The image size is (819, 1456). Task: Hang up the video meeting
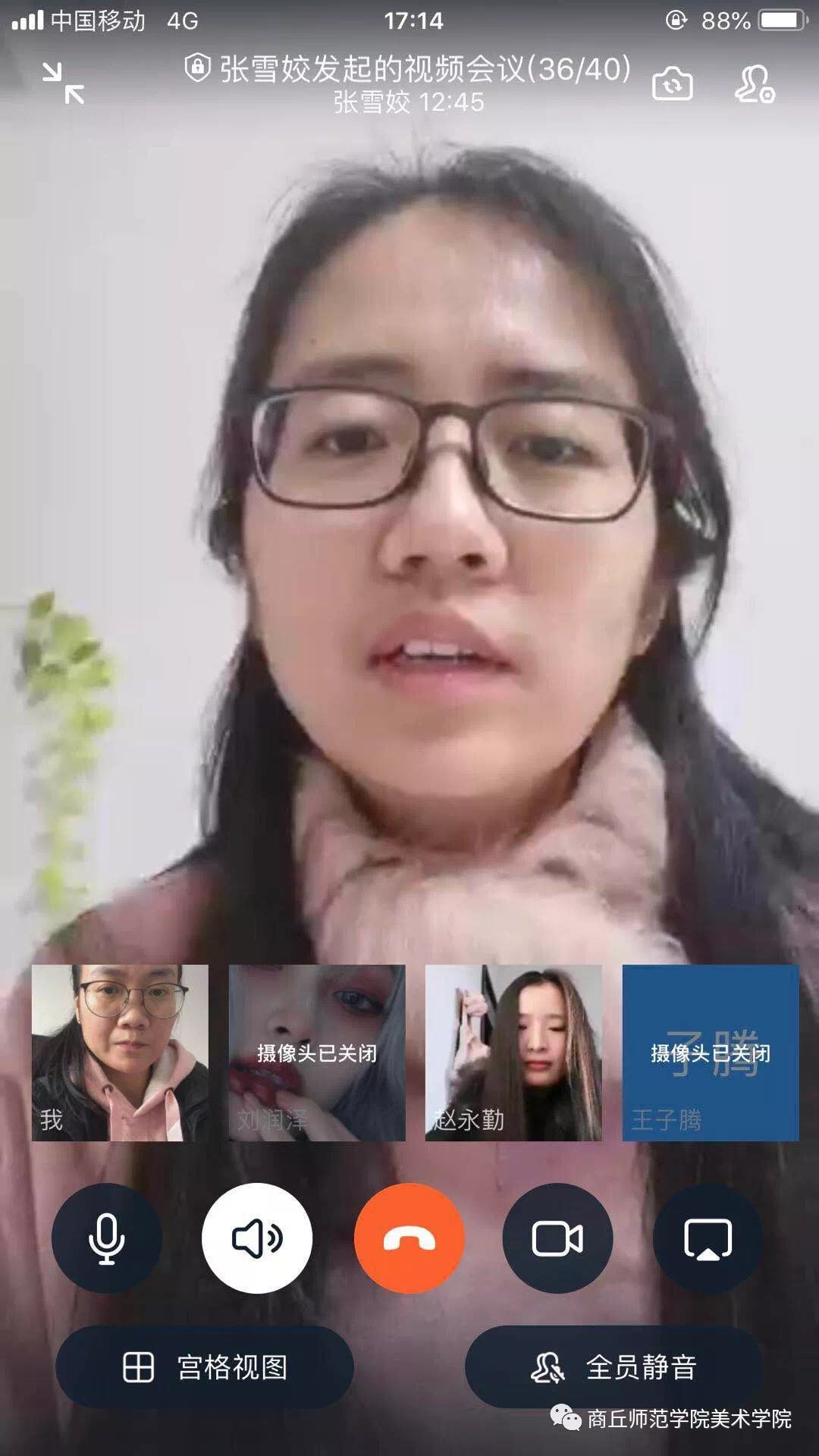coord(409,1238)
